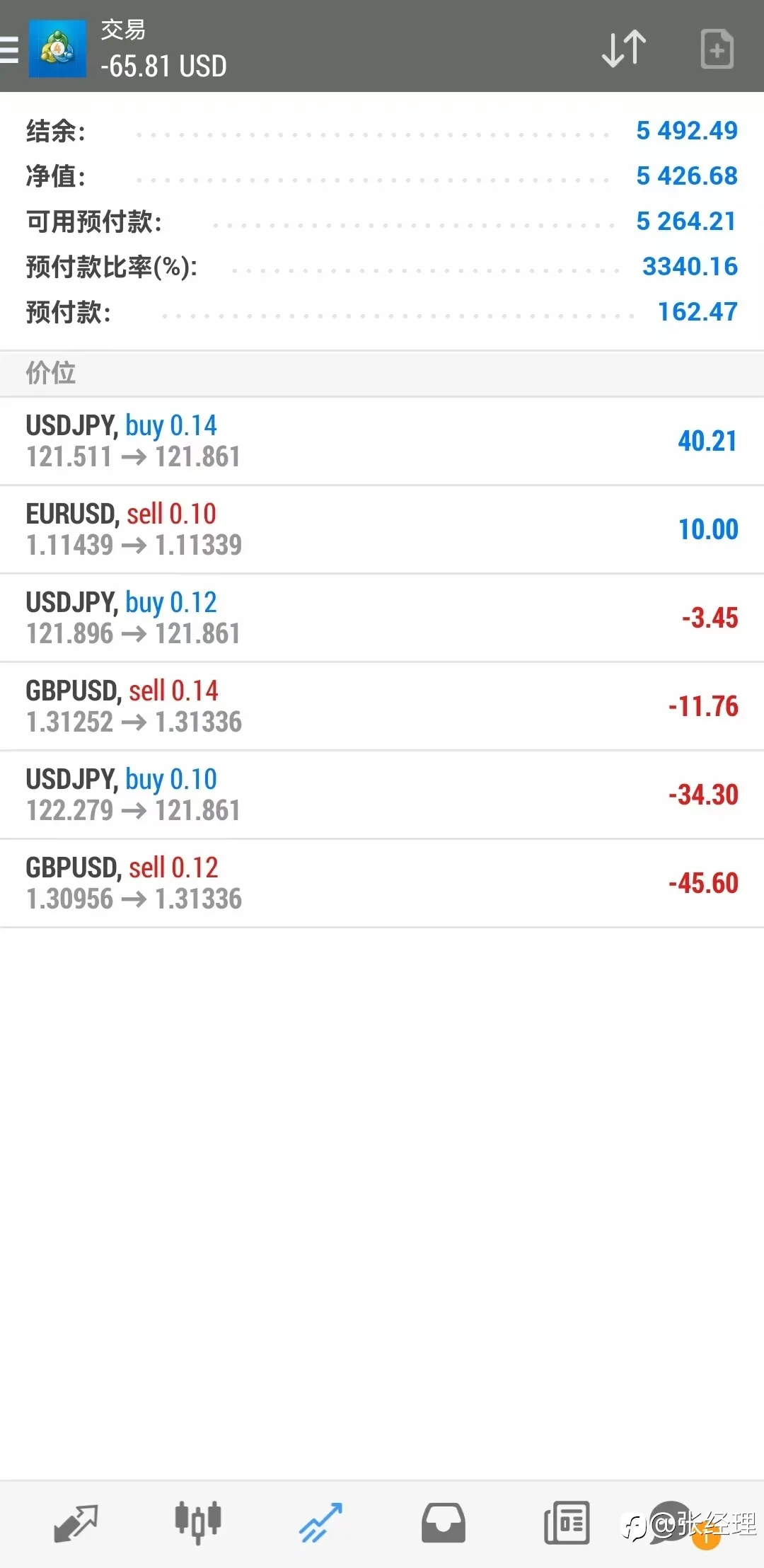Select the USDJPY buy 0.12 position

click(382, 618)
